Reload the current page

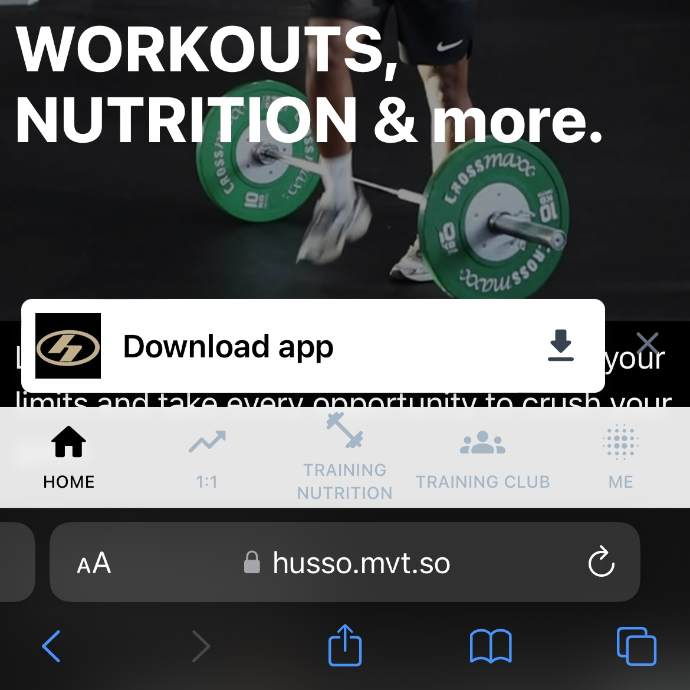pos(600,563)
